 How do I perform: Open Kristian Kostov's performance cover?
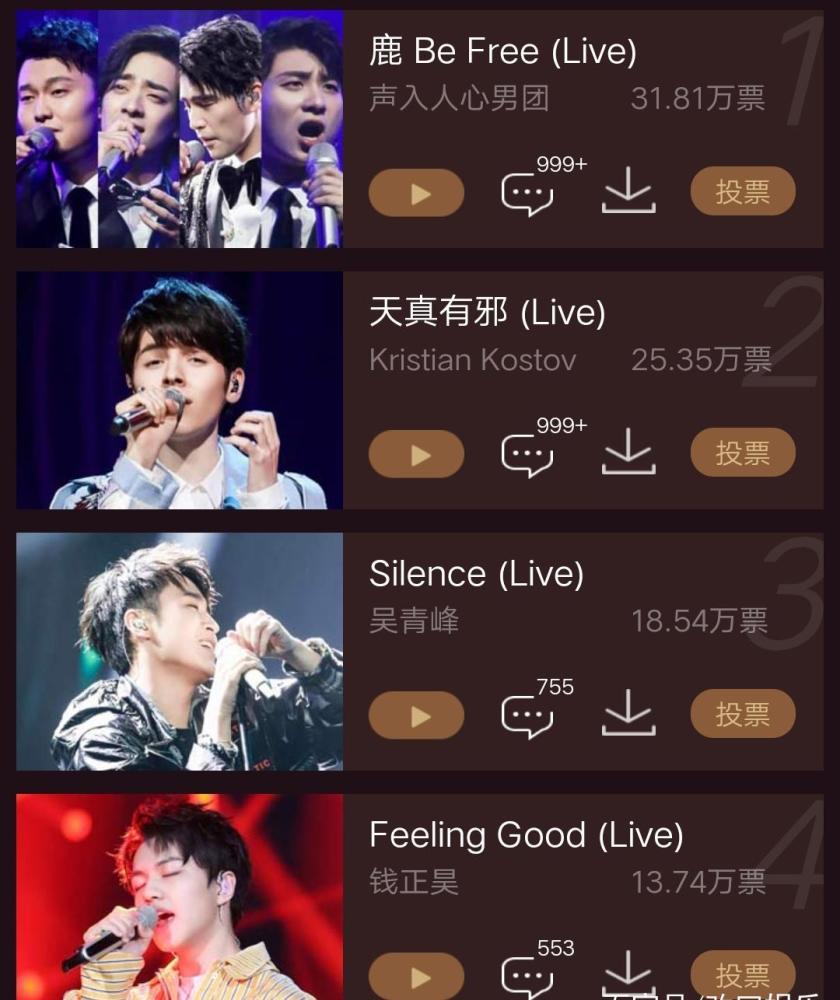tap(180, 391)
